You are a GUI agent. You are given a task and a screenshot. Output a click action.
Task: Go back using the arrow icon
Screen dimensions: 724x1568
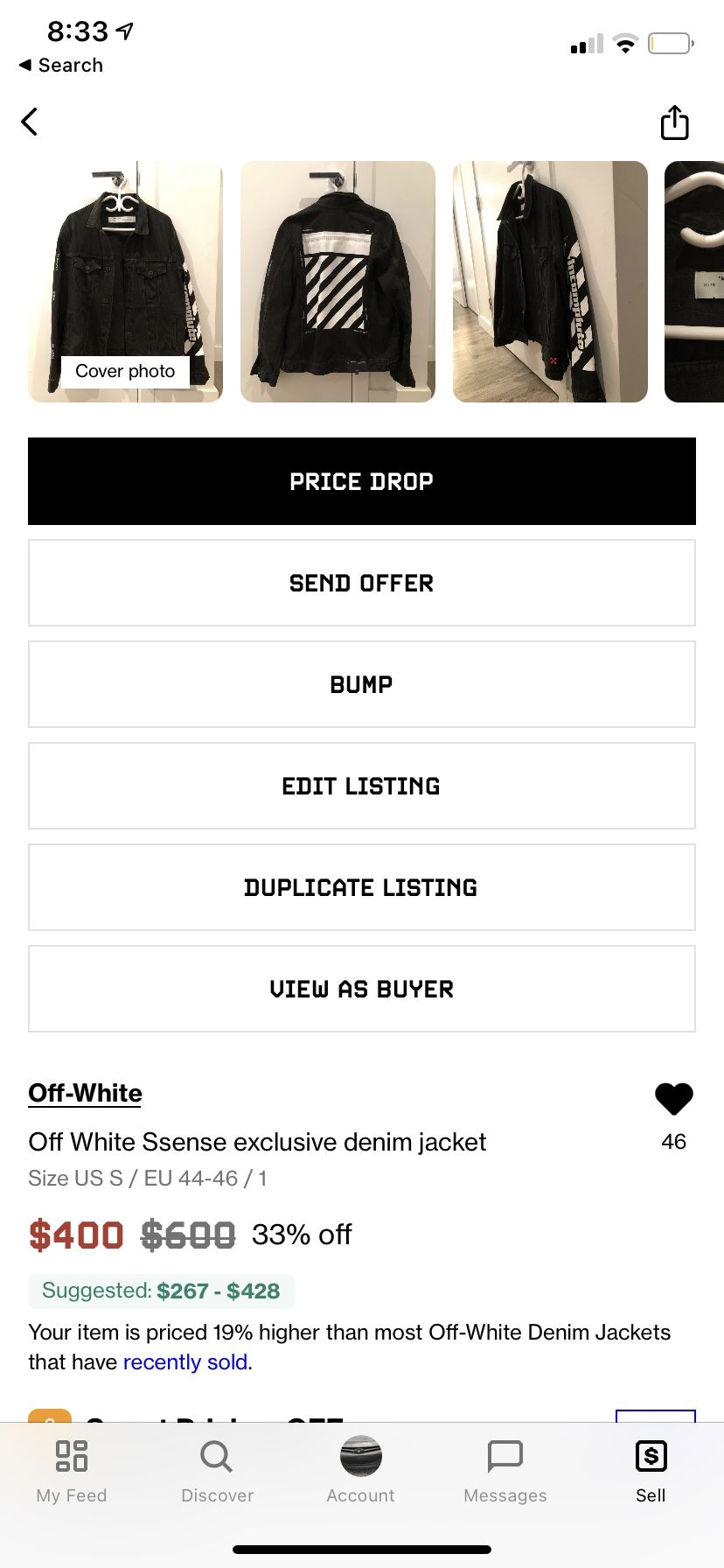point(30,122)
